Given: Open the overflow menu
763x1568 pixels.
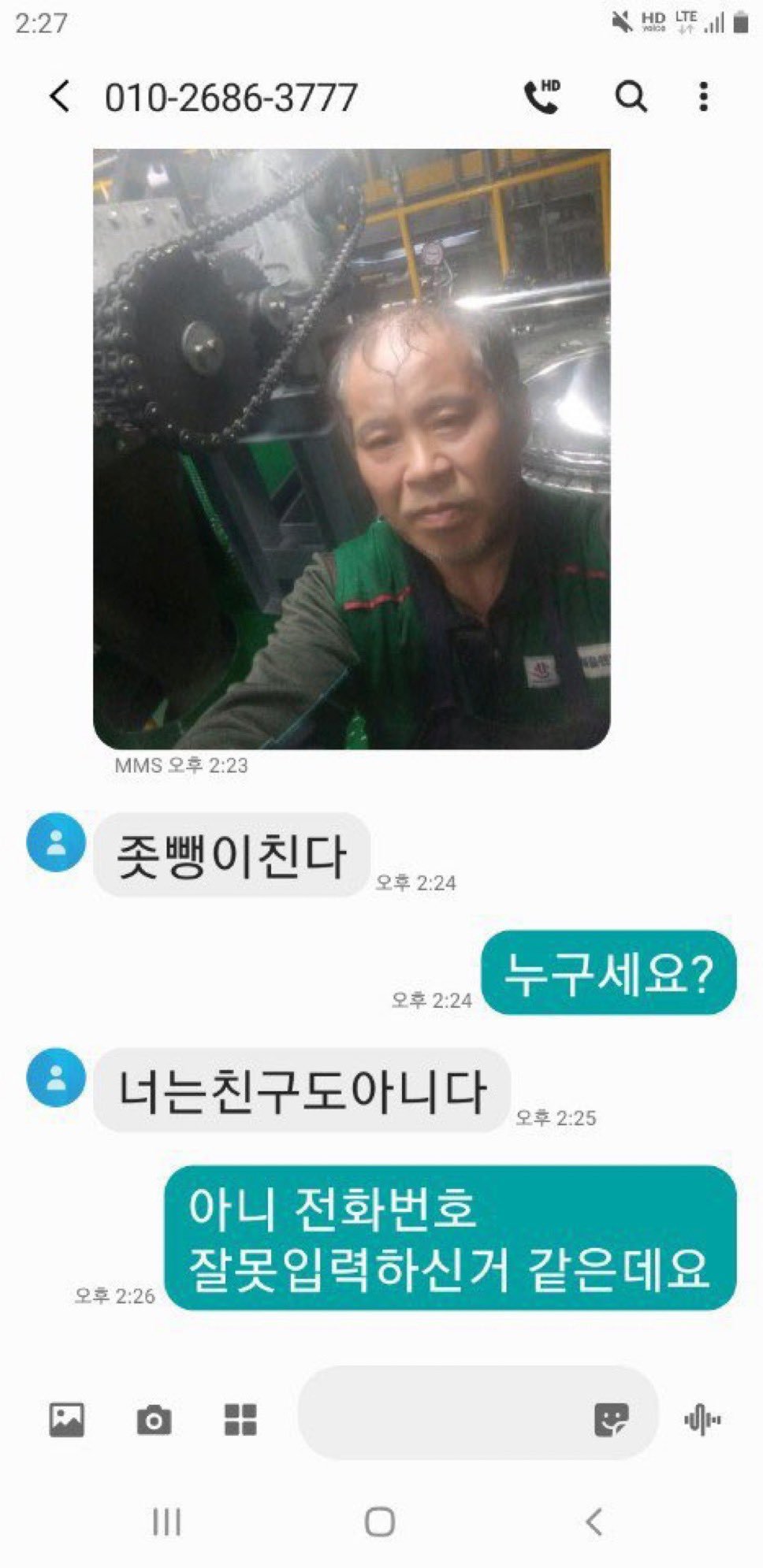Looking at the screenshot, I should pos(703,97).
